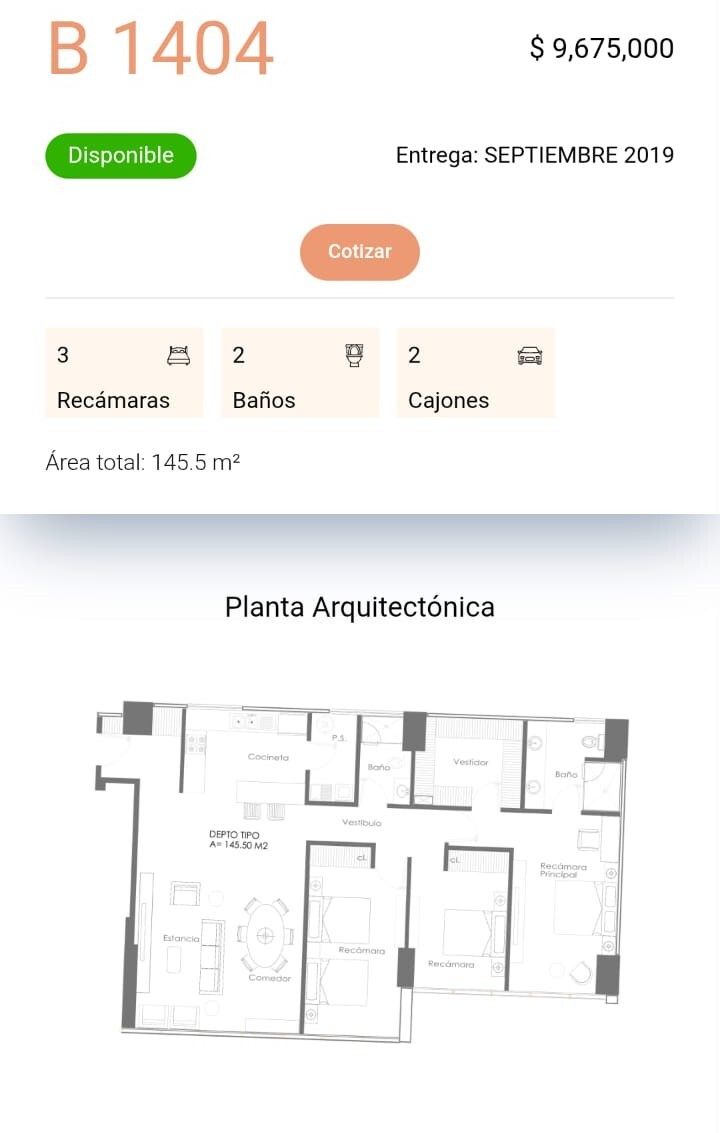Select the Recámara Principal on the floor plan

[563, 867]
